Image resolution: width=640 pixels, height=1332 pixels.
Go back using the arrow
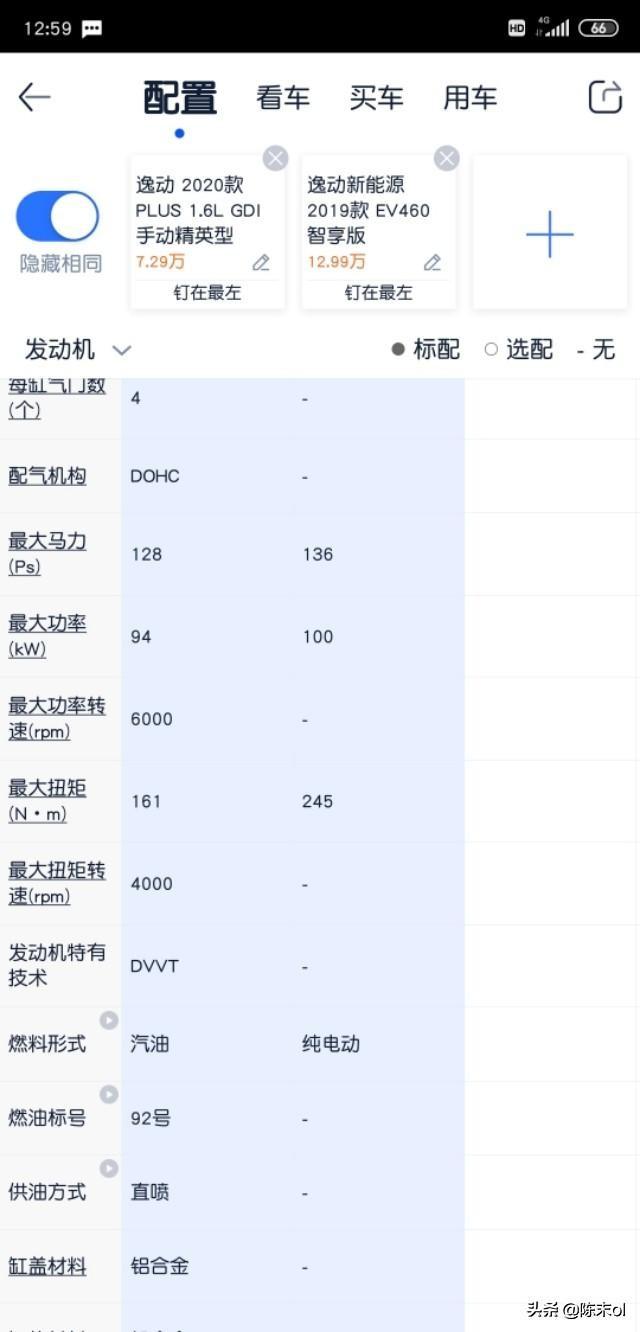[34, 97]
